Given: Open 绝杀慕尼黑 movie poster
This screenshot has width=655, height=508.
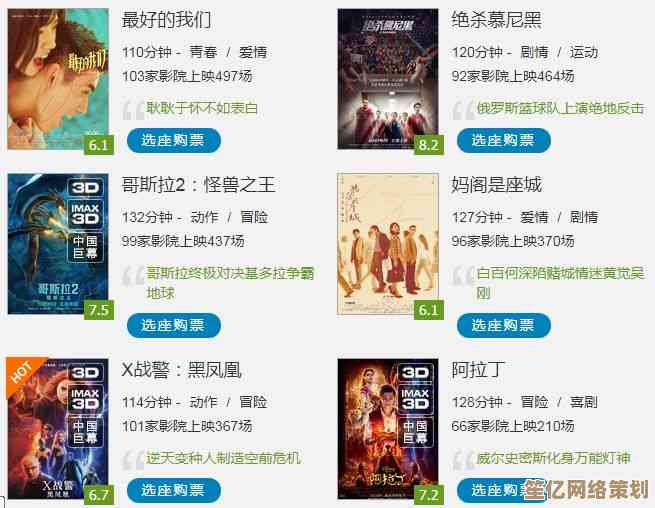Looking at the screenshot, I should coord(388,80).
